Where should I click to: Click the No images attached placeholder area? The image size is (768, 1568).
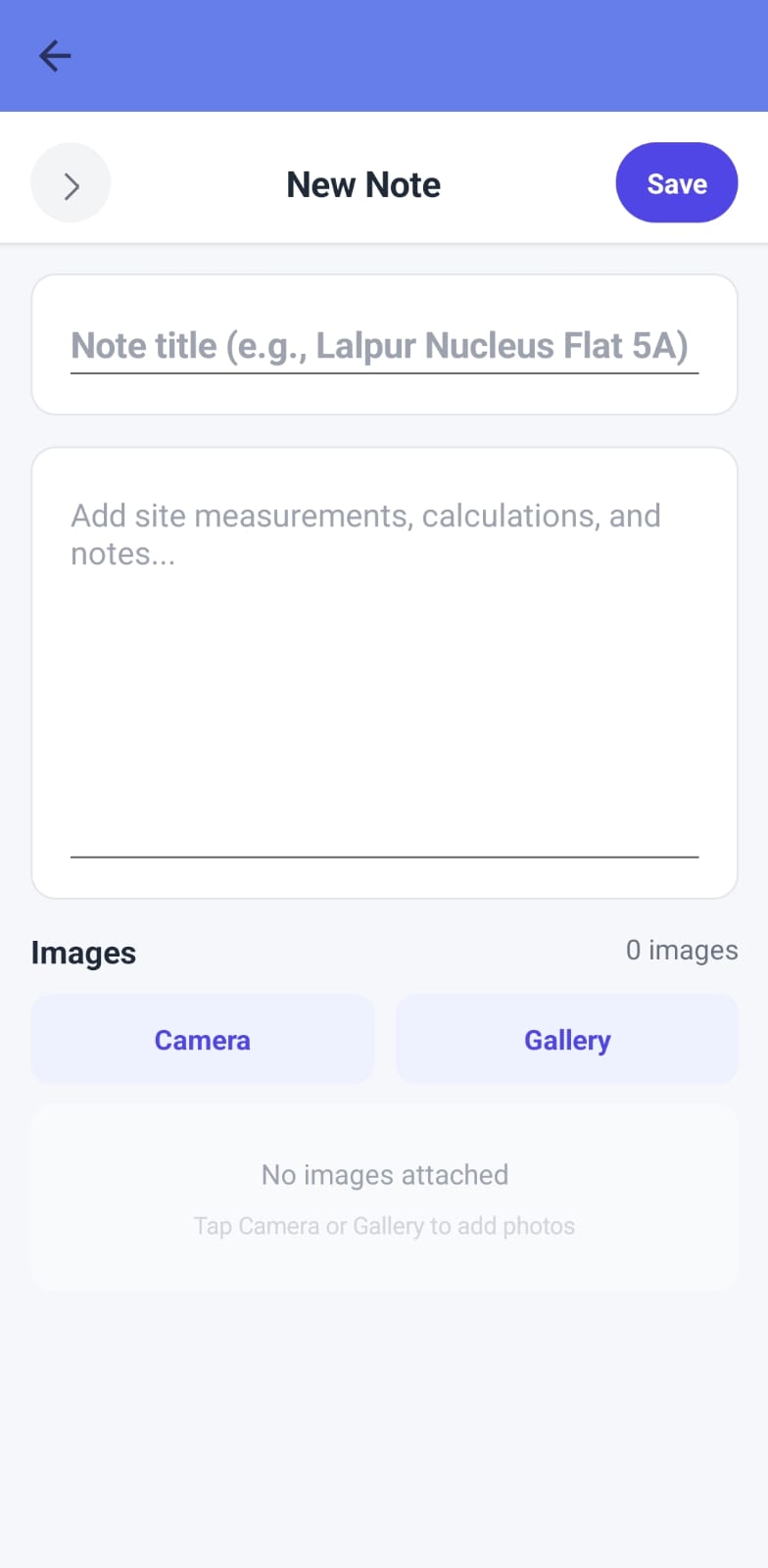point(384,1196)
